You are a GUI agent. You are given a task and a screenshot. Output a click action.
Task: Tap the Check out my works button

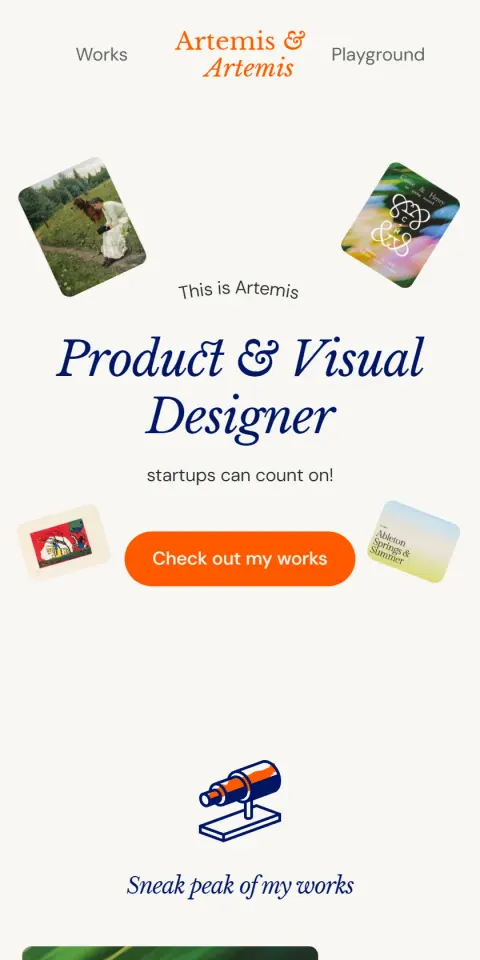coord(240,558)
